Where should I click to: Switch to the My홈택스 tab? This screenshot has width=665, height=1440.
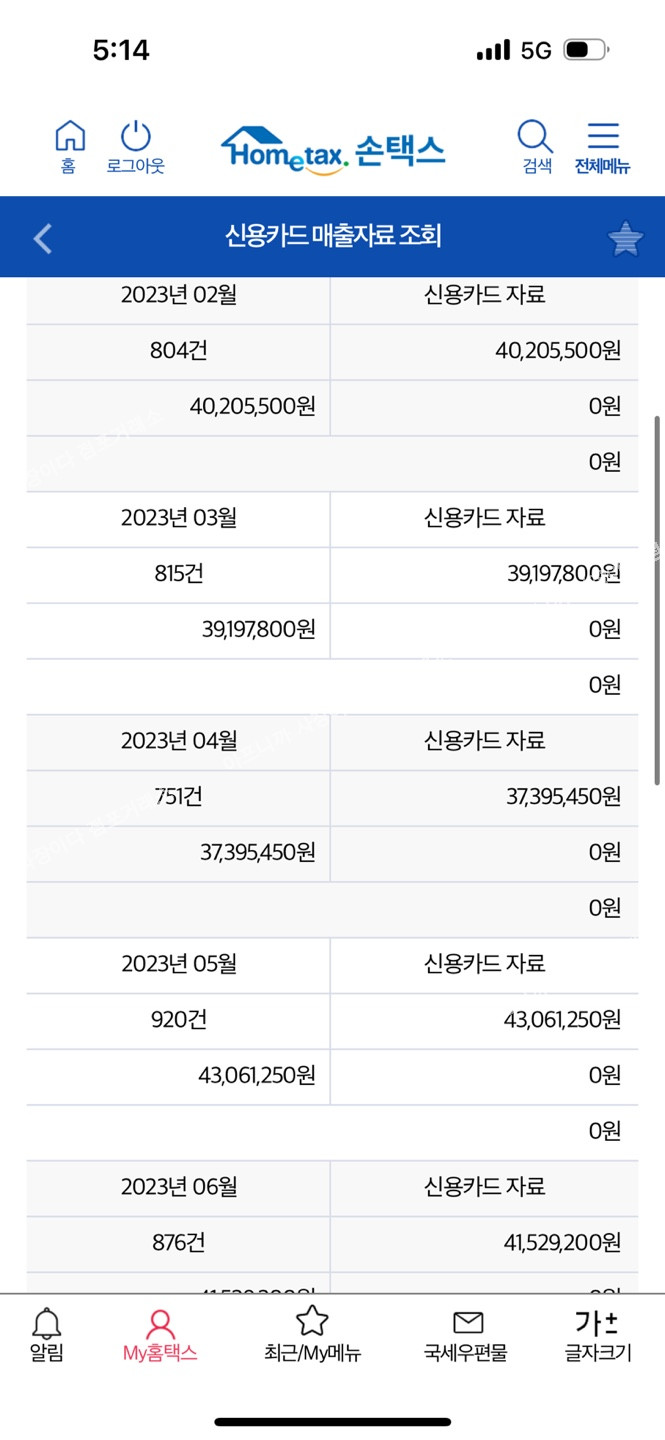pyautogui.click(x=160, y=1335)
